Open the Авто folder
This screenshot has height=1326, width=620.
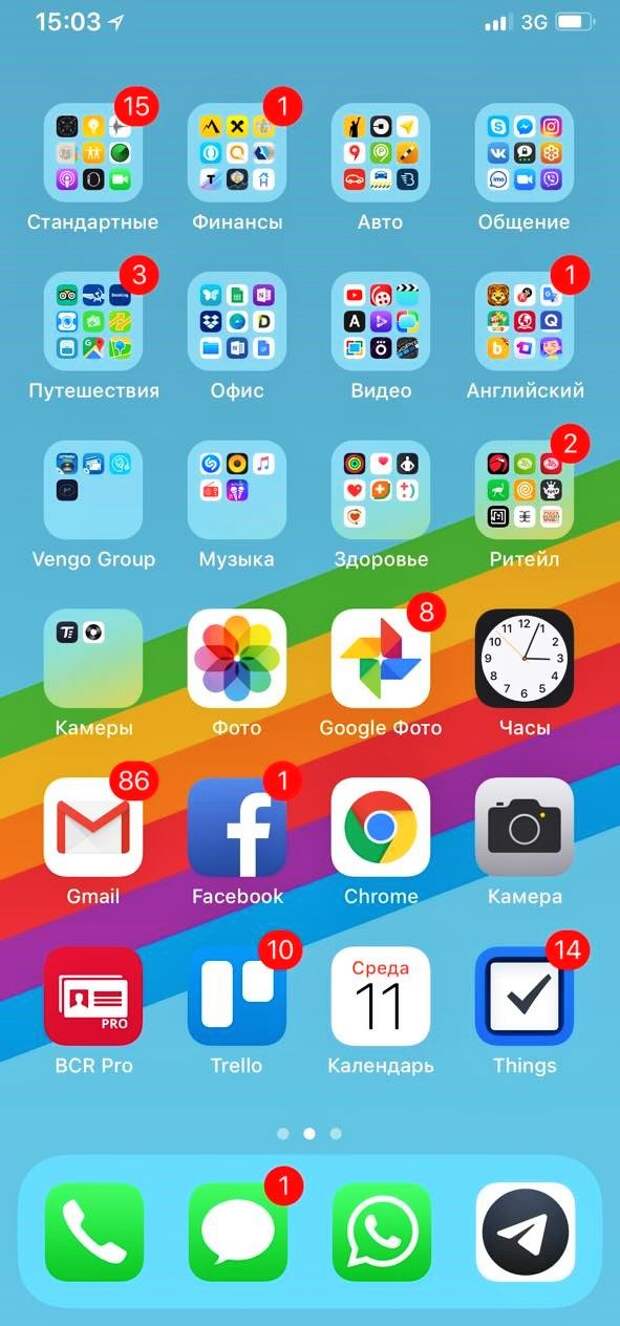380,153
